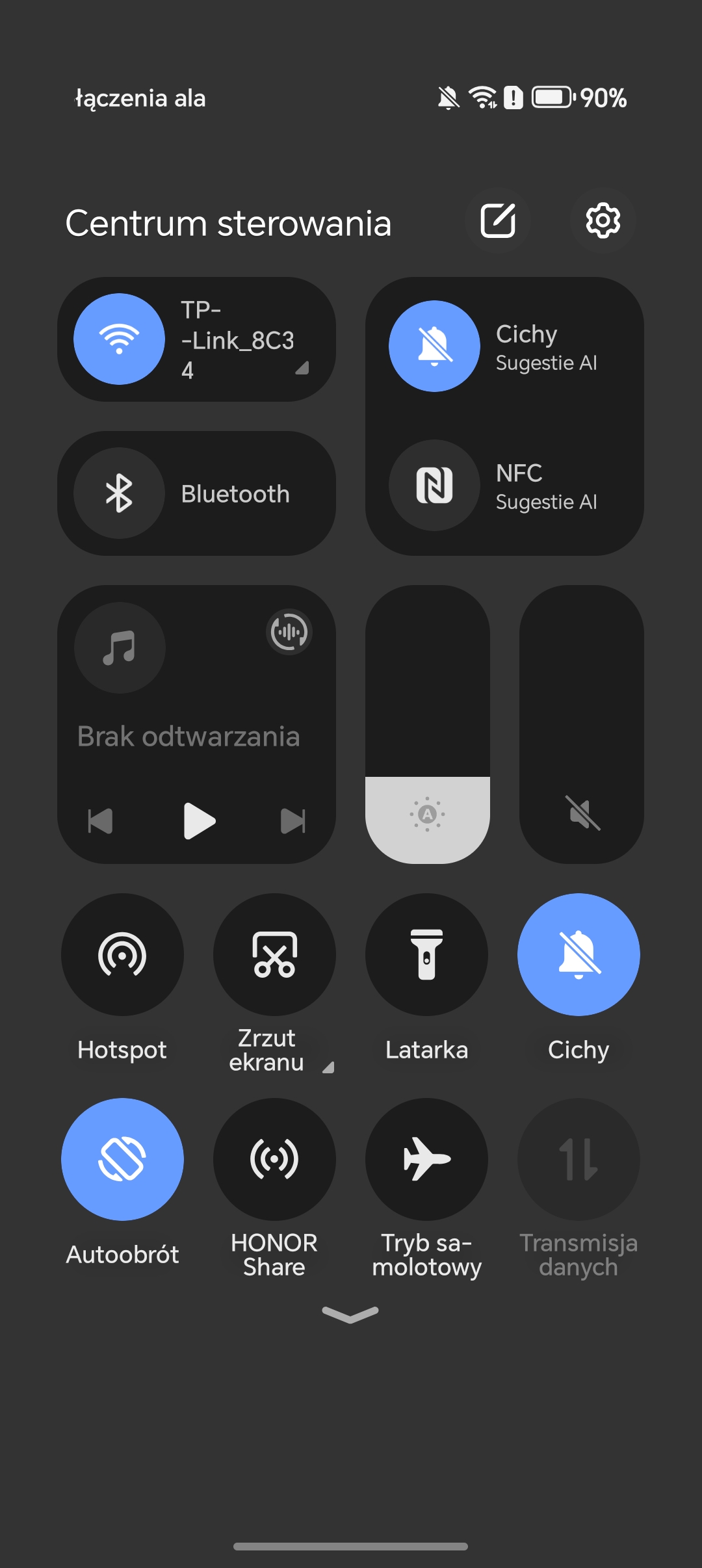This screenshot has width=702, height=1568.
Task: Turn off the TP-Link_8C34 Wi-Fi toggle
Action: click(119, 339)
